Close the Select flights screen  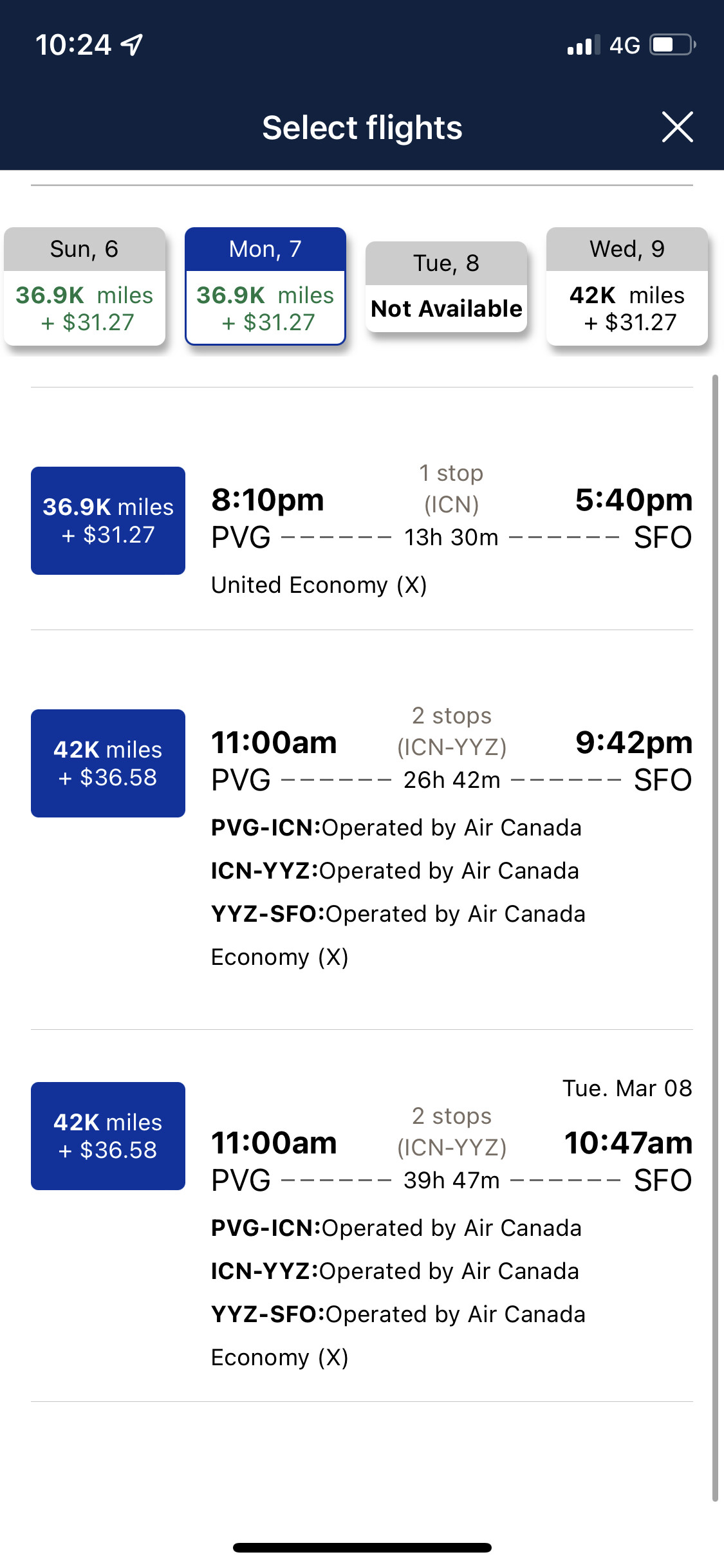(x=677, y=127)
